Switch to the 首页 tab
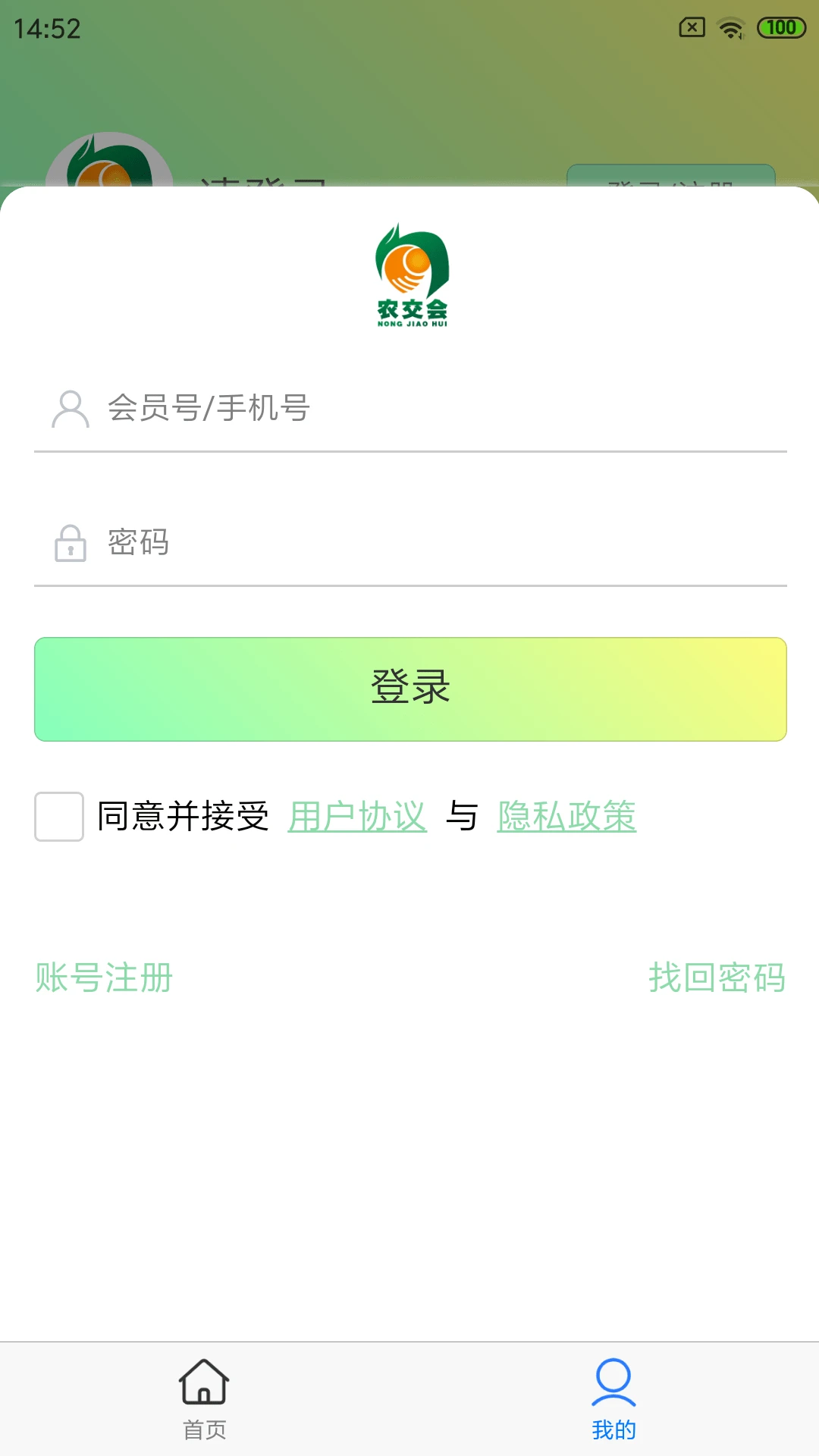This screenshot has width=819, height=1456. pyautogui.click(x=204, y=1399)
